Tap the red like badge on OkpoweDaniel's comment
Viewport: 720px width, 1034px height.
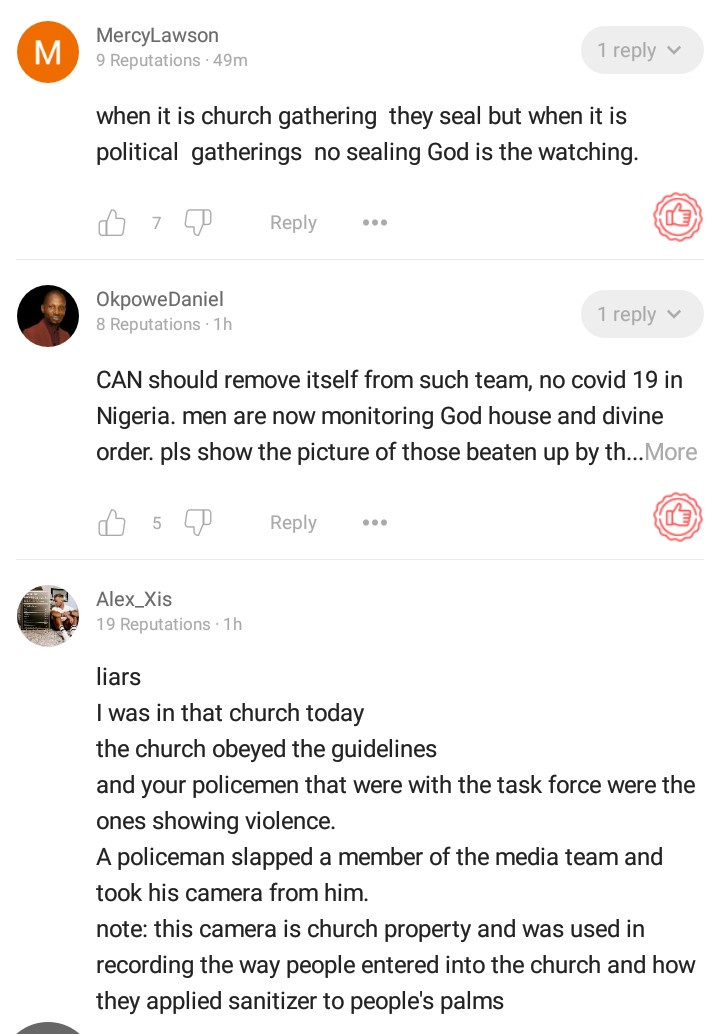(x=678, y=516)
